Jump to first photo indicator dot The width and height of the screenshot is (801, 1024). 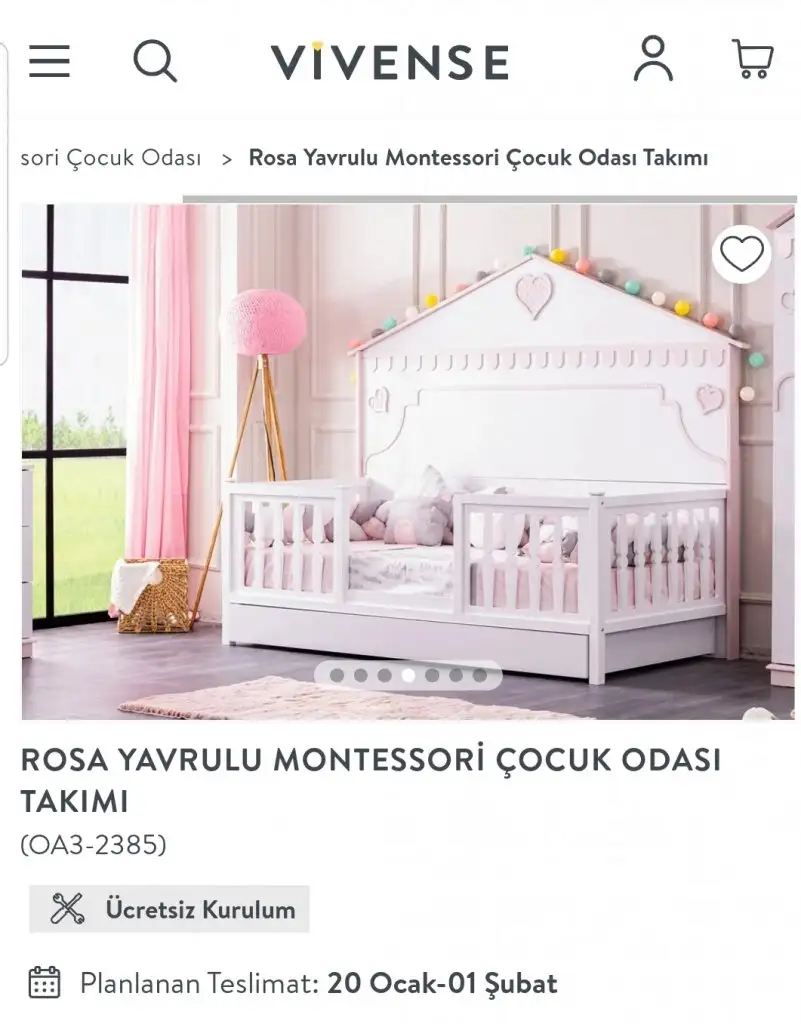(x=337, y=675)
